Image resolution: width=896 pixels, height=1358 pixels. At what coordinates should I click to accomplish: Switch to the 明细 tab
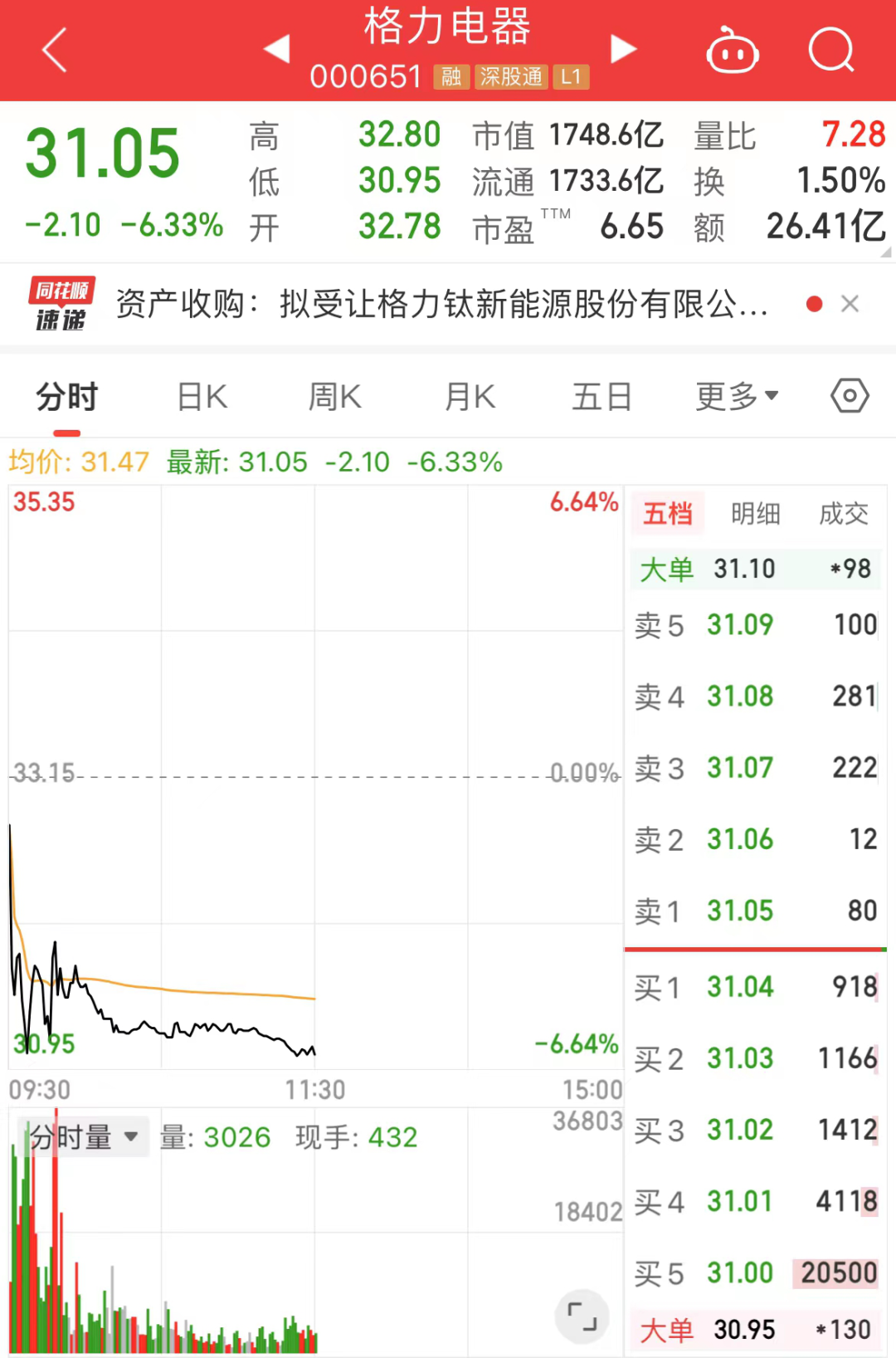[756, 514]
